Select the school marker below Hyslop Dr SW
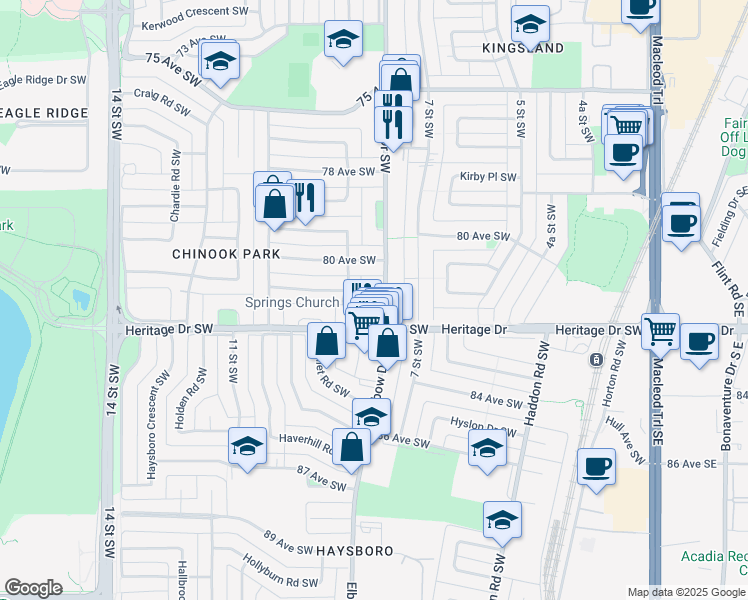 488,448
